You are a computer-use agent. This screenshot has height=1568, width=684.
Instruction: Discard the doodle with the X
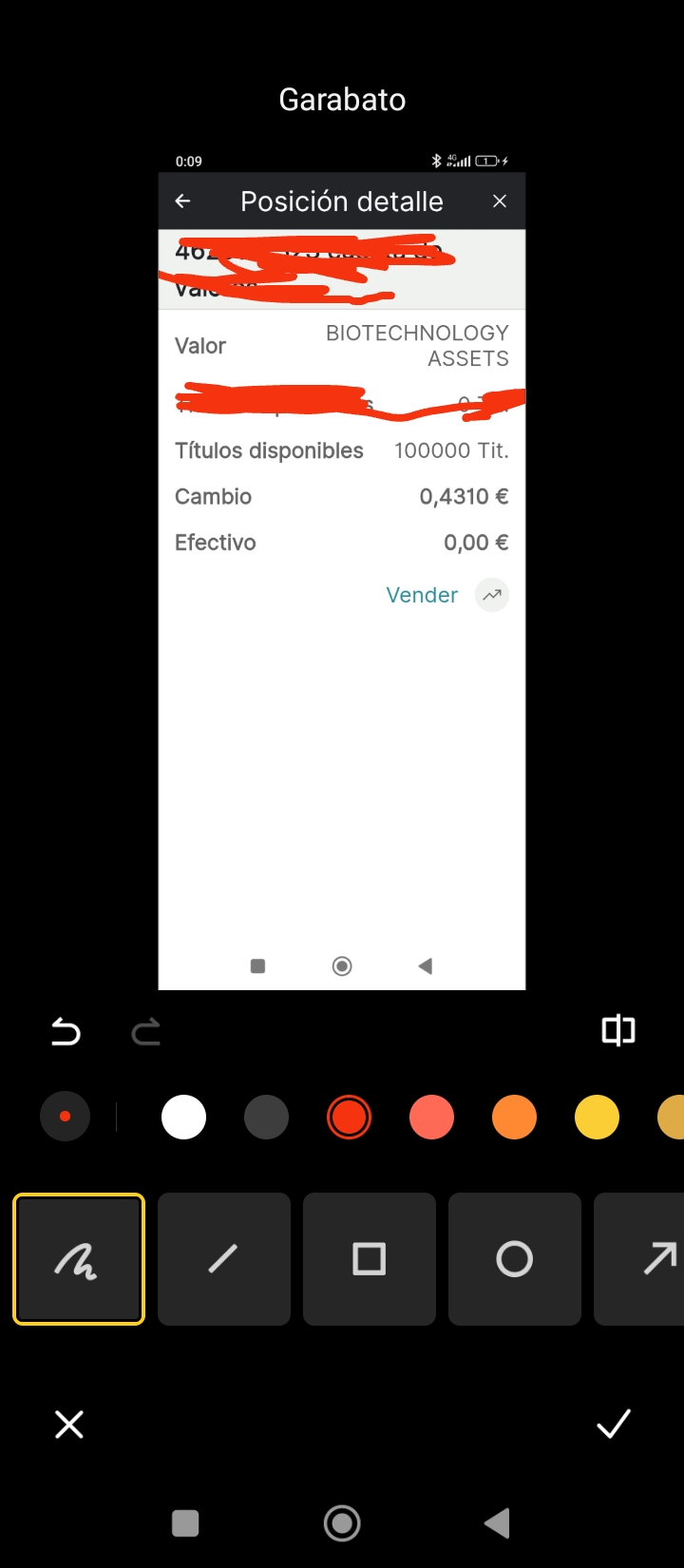pos(69,1425)
